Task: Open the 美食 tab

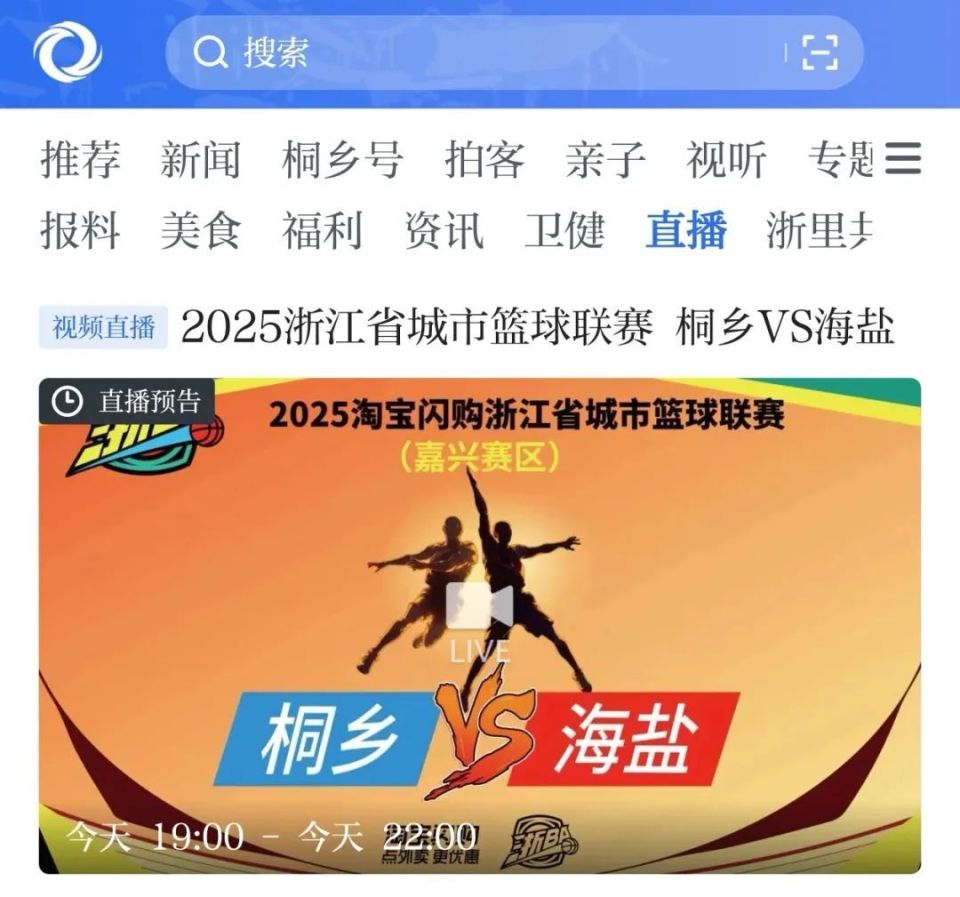Action: point(201,231)
